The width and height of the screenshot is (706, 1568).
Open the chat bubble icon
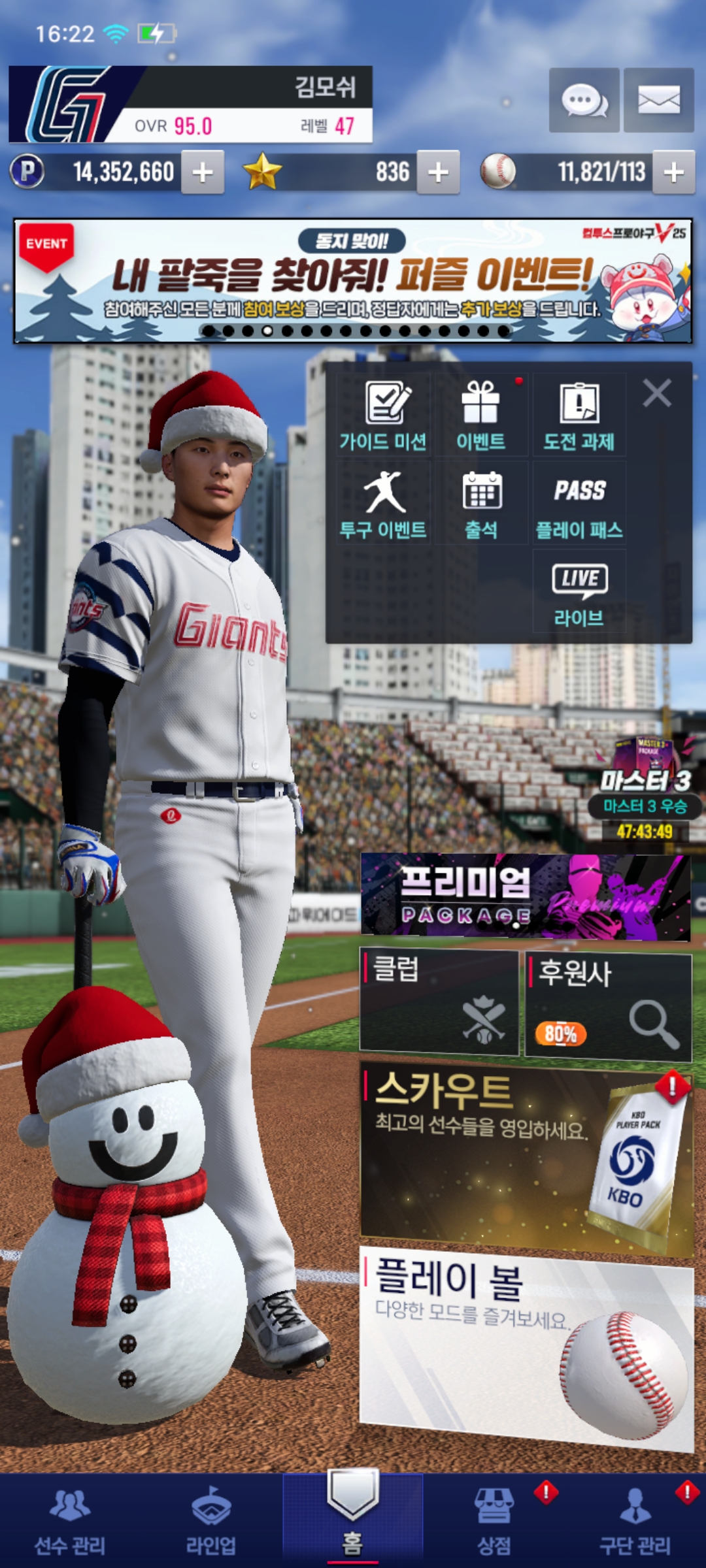584,101
